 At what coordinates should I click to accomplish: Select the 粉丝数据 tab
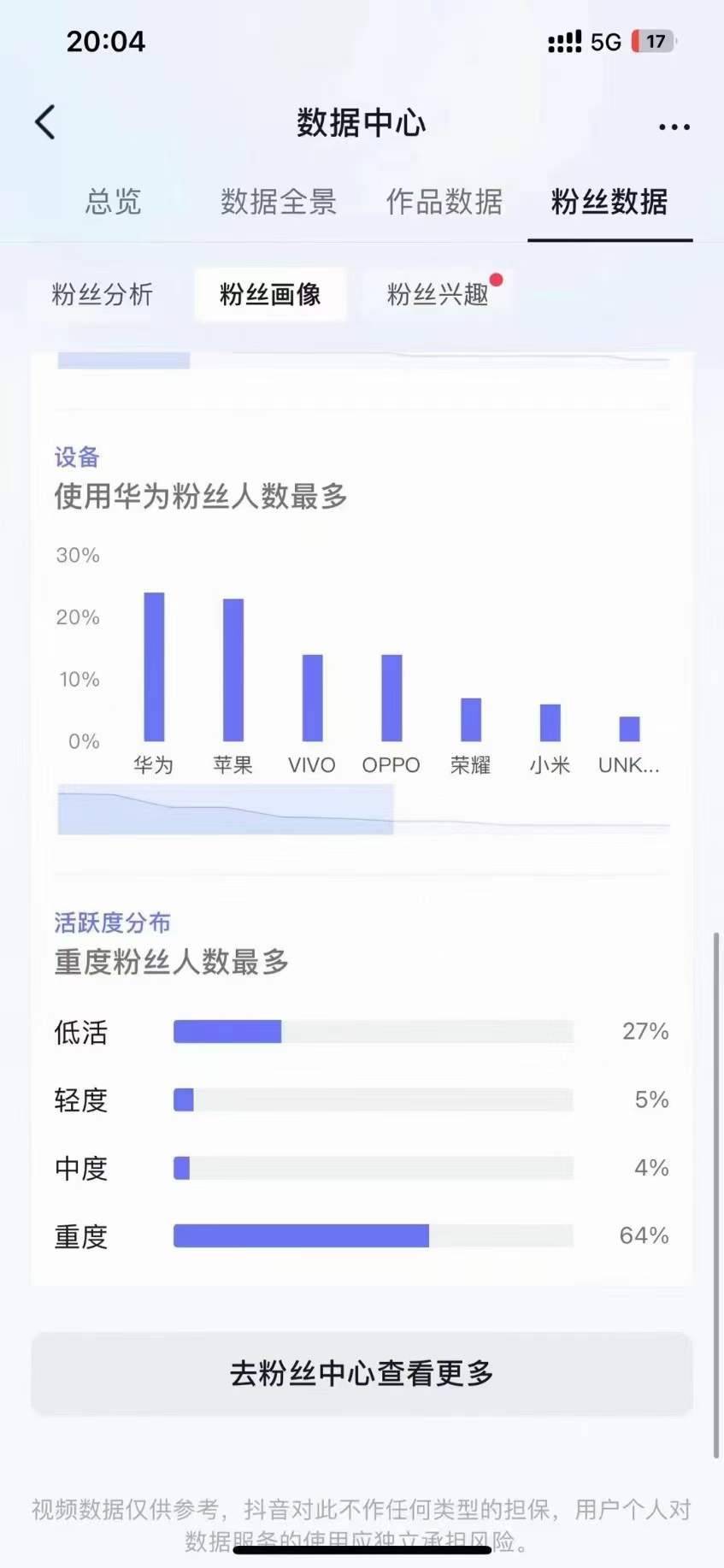(609, 202)
